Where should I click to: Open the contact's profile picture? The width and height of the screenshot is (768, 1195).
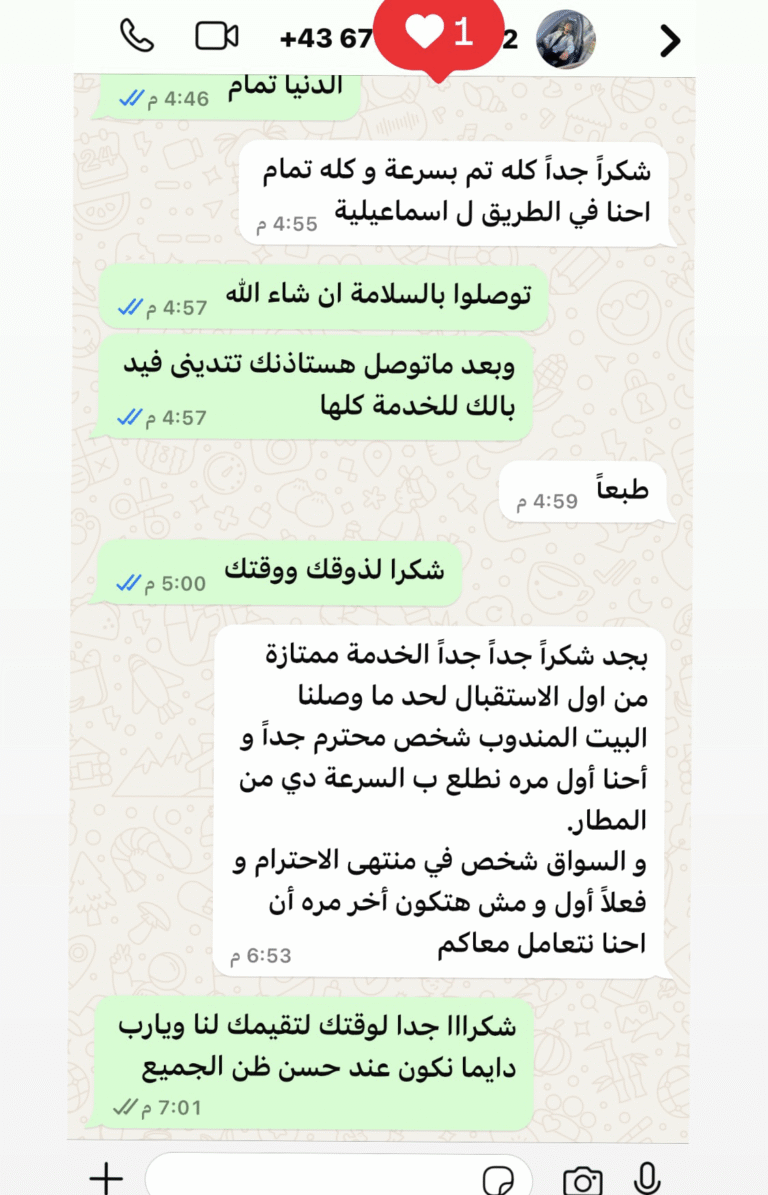566,39
